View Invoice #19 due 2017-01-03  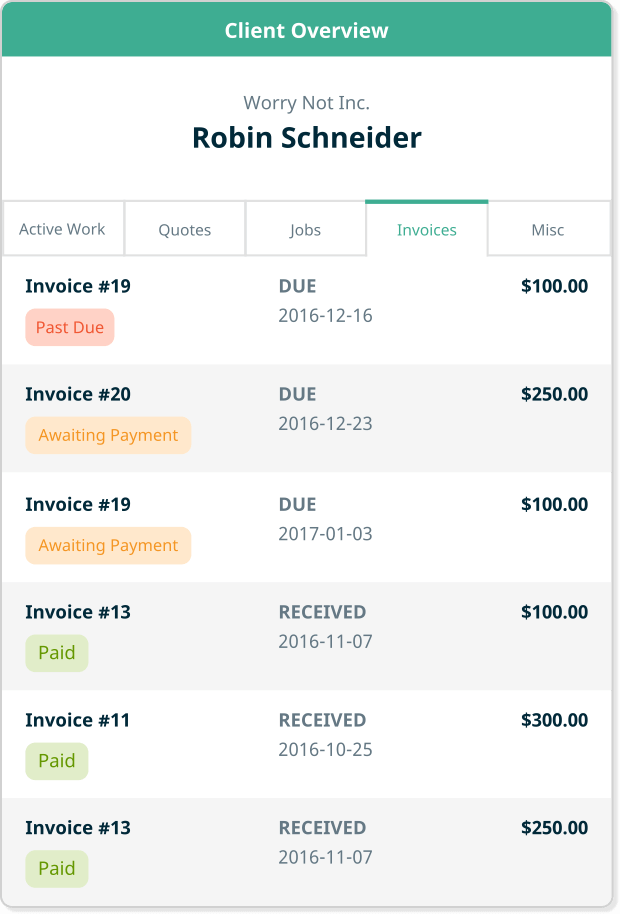tap(306, 528)
